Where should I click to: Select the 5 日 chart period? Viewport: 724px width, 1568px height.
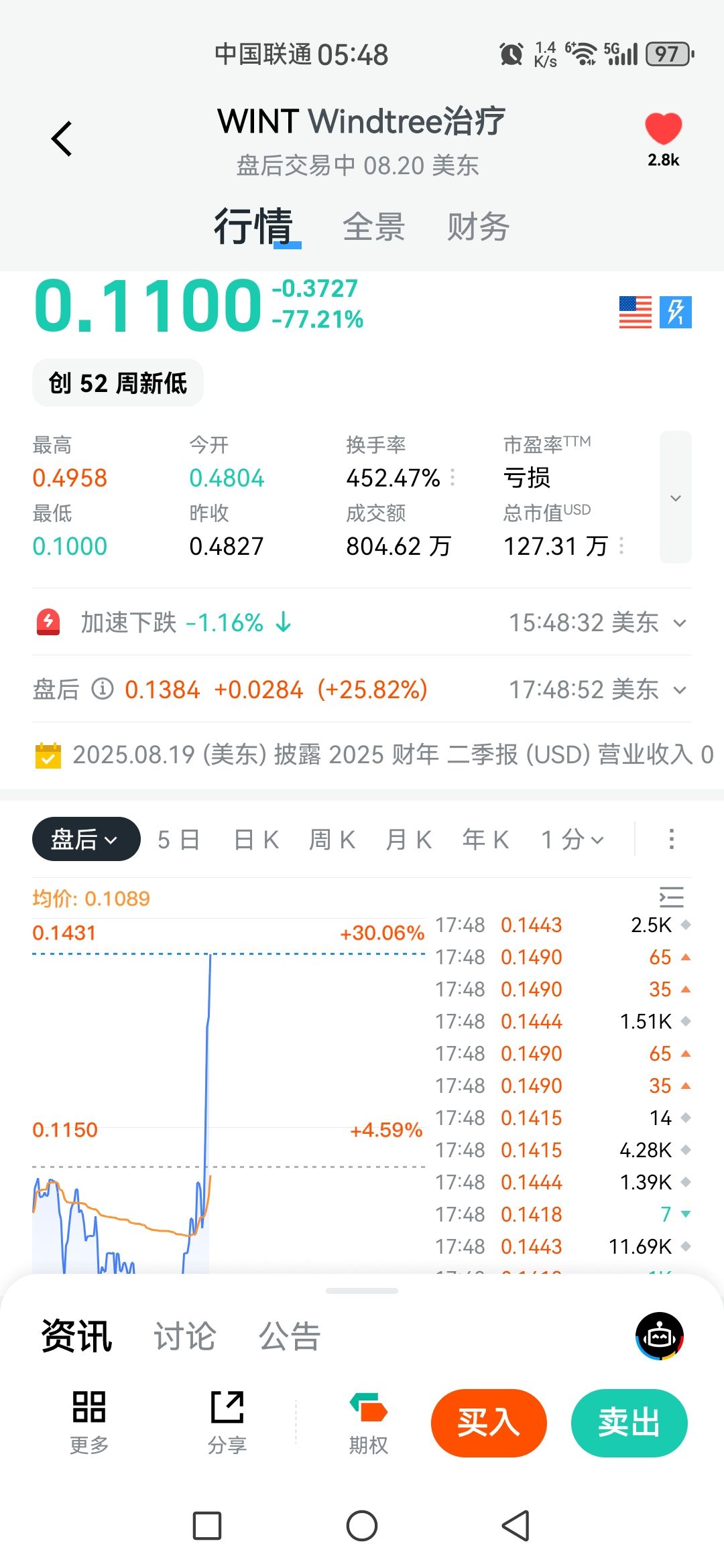pos(179,839)
